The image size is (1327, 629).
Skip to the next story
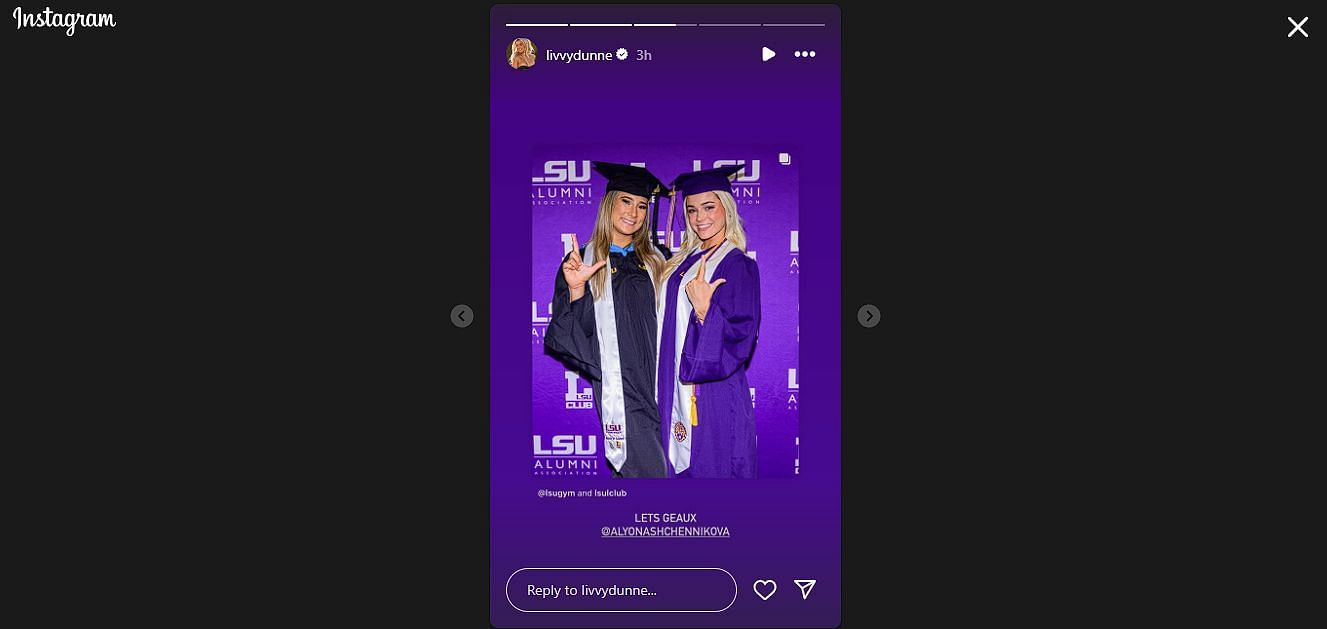pyautogui.click(x=869, y=316)
